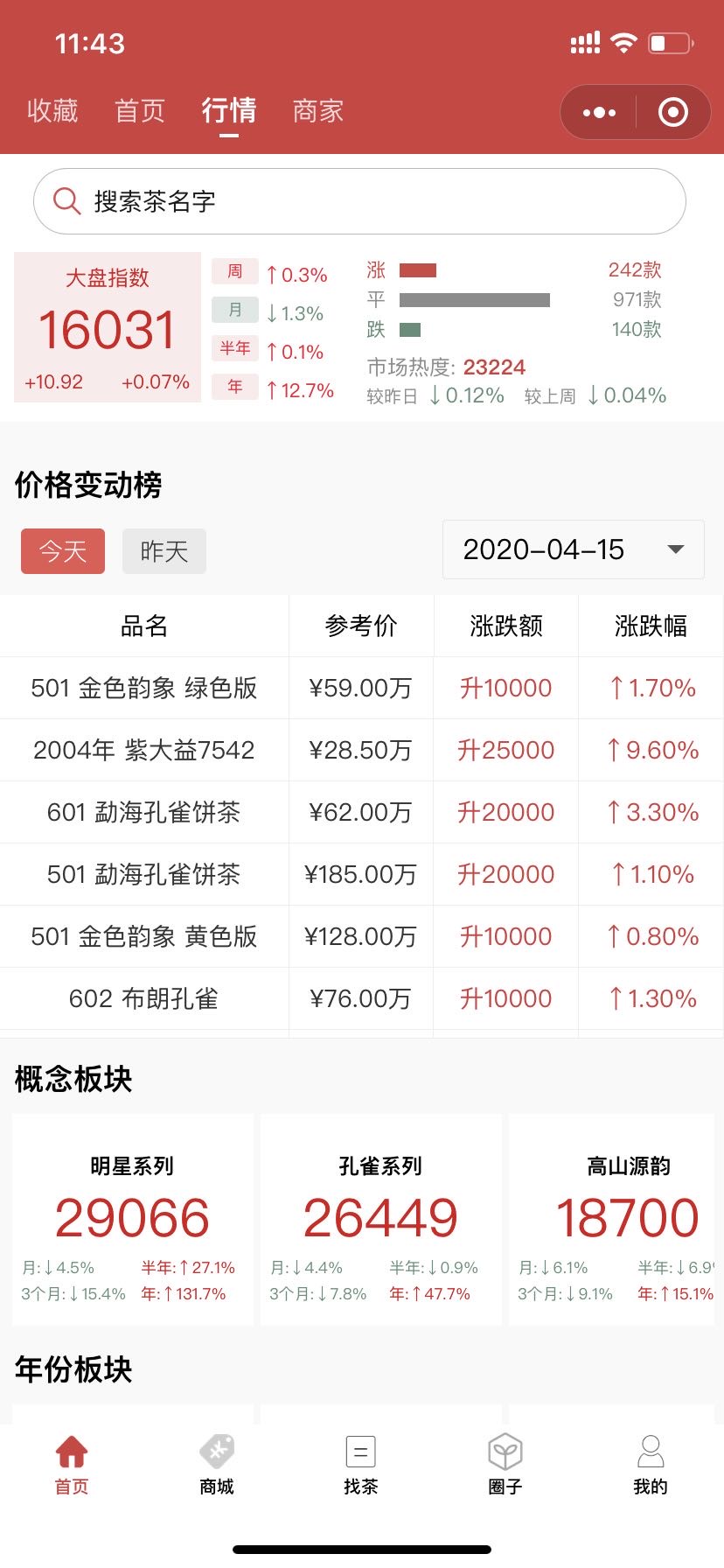This screenshot has height=1568, width=724.
Task: Expand the 2020-04-15 date dropdown
Action: [574, 549]
